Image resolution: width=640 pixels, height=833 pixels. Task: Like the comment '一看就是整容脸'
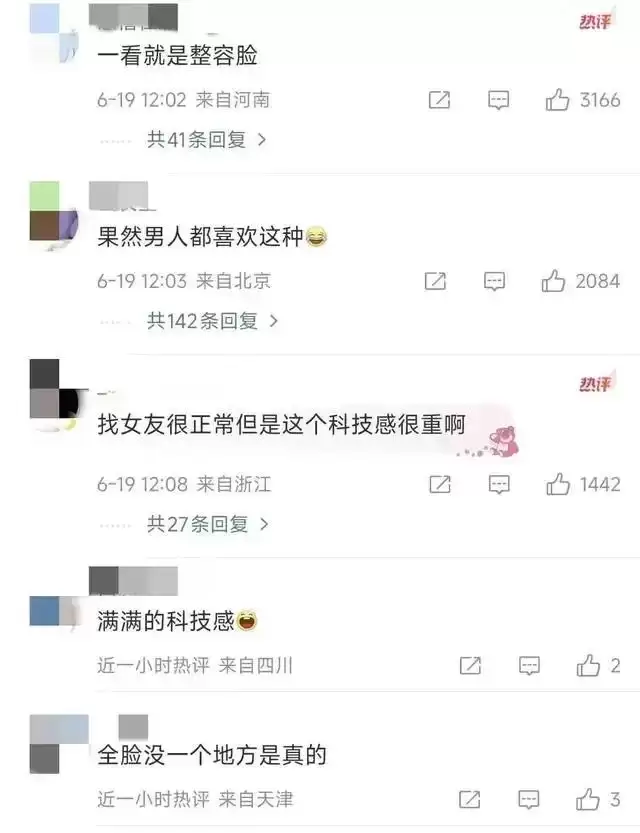click(x=558, y=100)
